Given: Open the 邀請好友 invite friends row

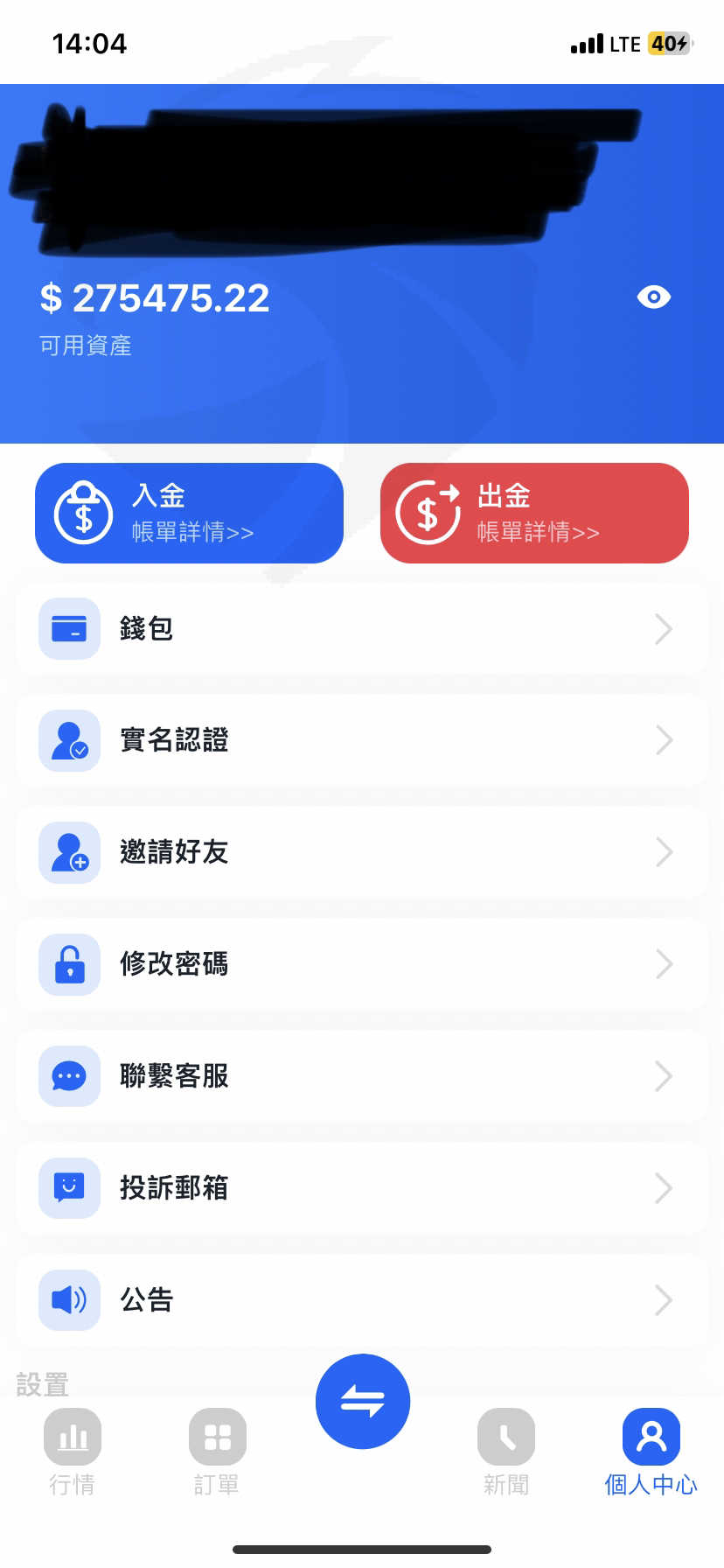Looking at the screenshot, I should click(362, 852).
